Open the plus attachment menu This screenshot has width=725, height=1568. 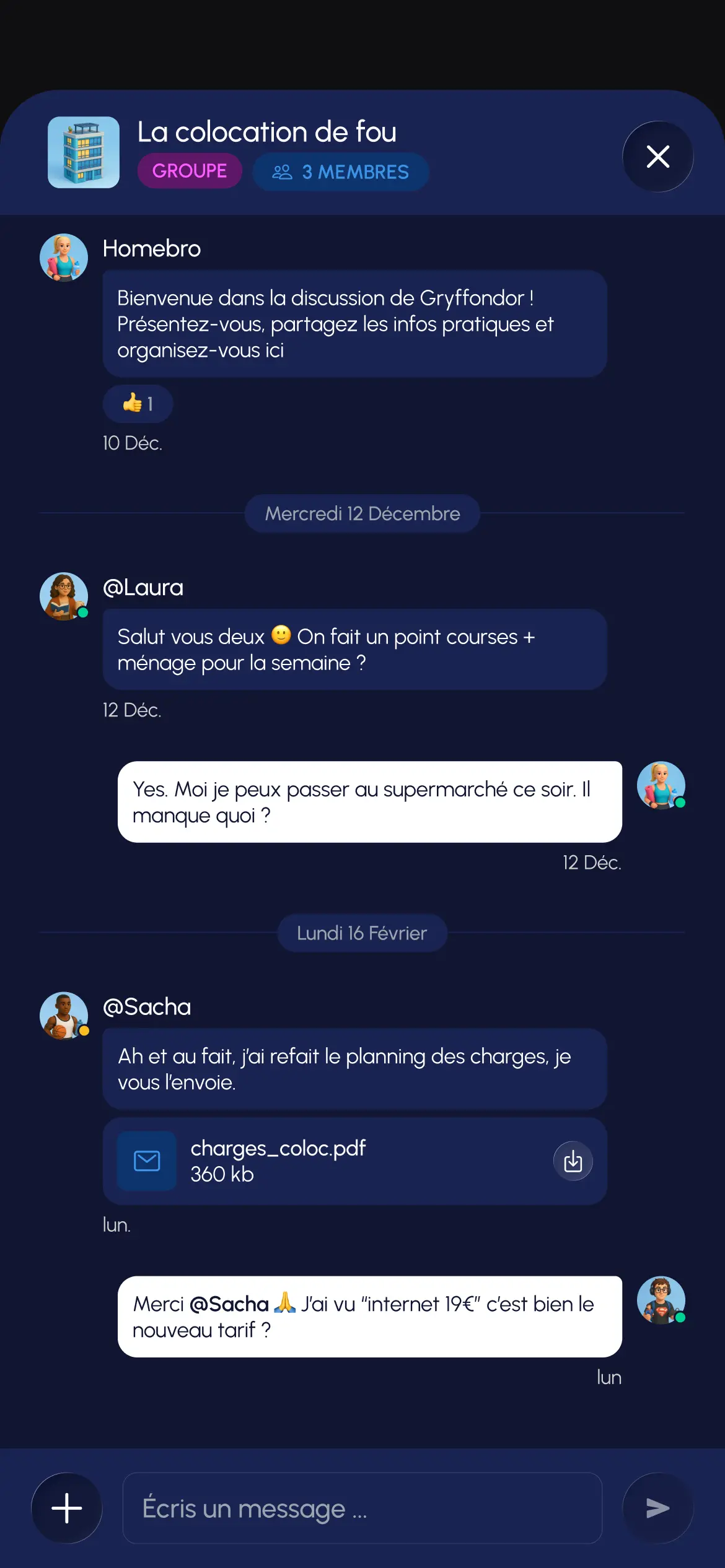coord(67,1508)
